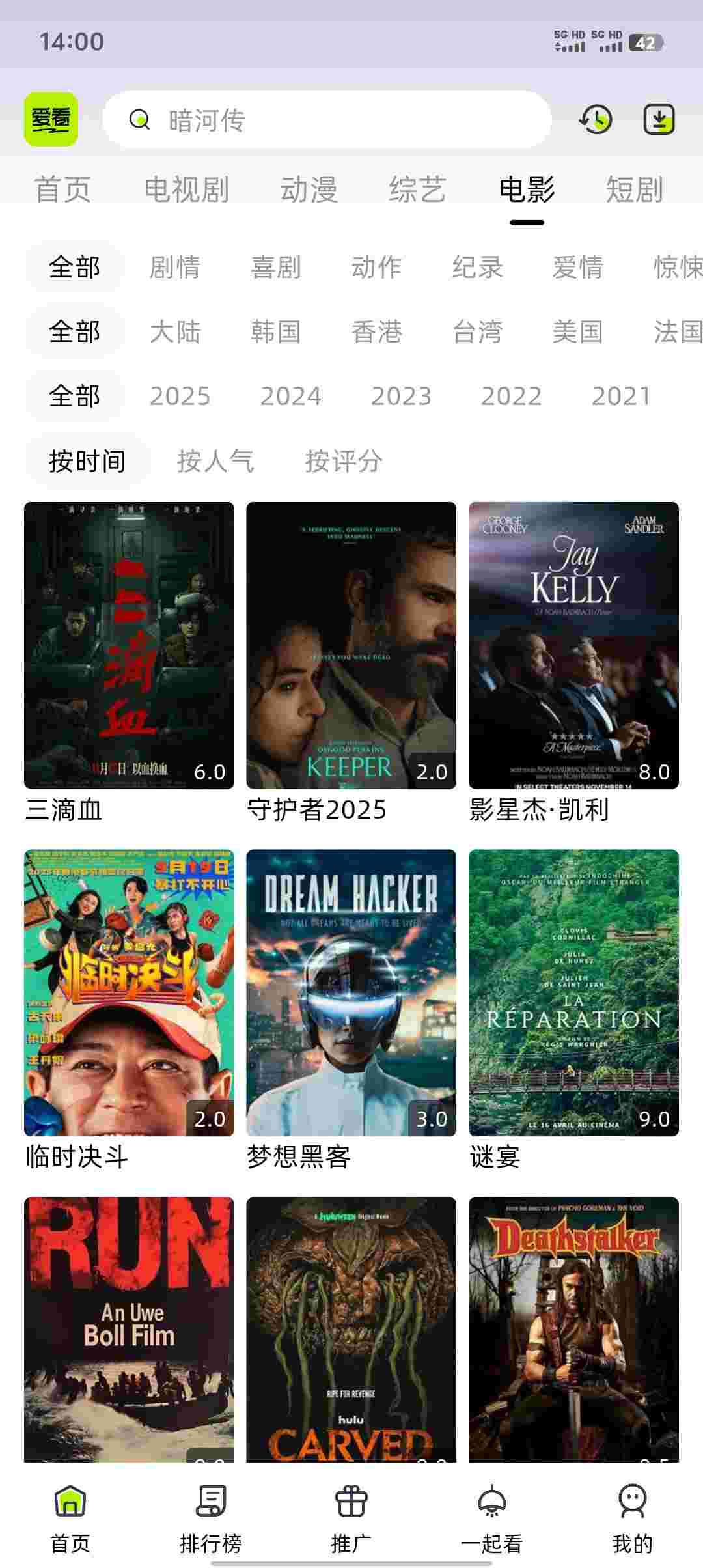Switch to the 动漫 top tab
The width and height of the screenshot is (703, 1568).
tap(309, 189)
